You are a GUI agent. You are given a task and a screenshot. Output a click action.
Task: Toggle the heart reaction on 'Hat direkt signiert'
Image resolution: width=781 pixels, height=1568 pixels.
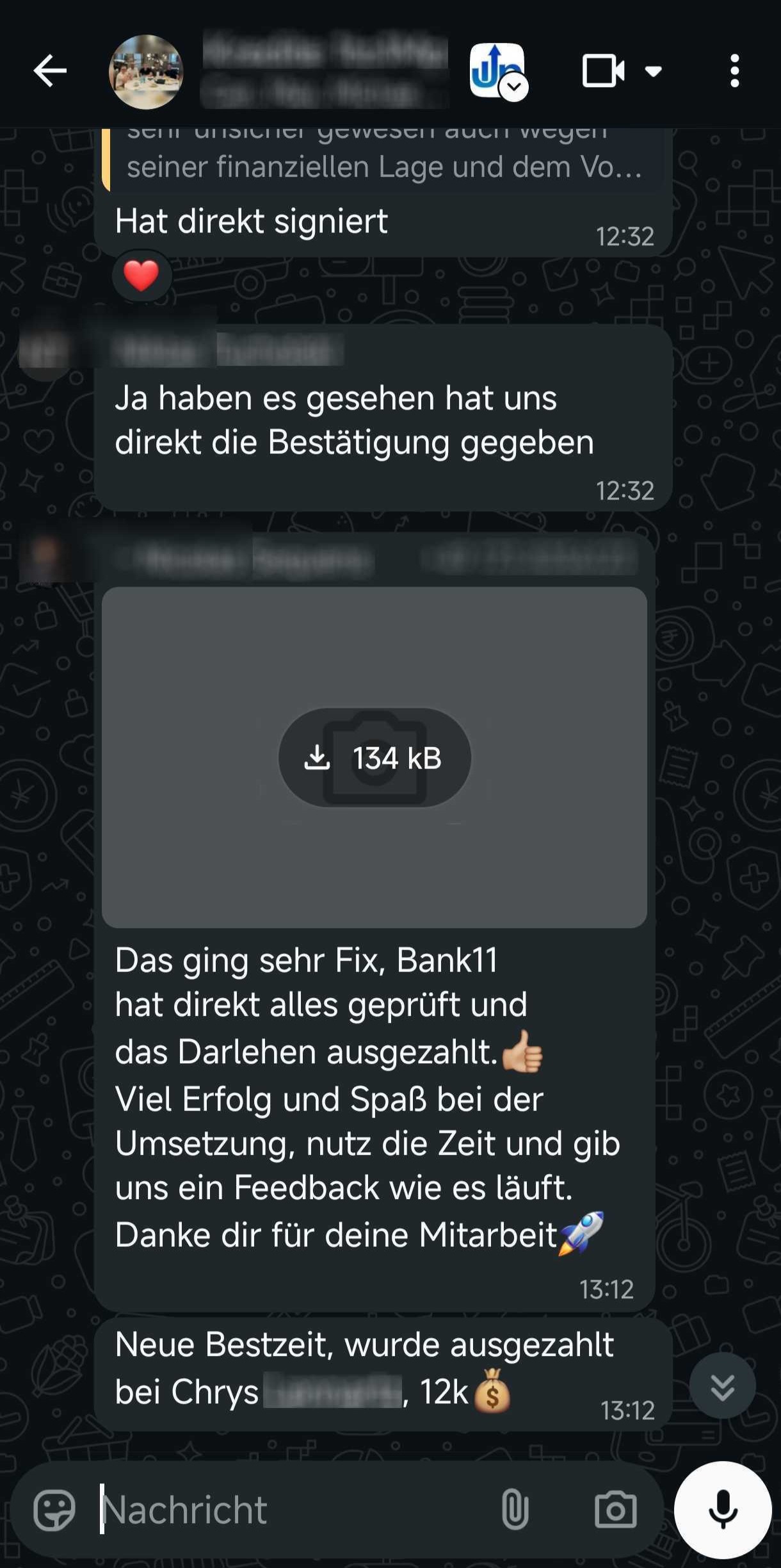point(141,275)
